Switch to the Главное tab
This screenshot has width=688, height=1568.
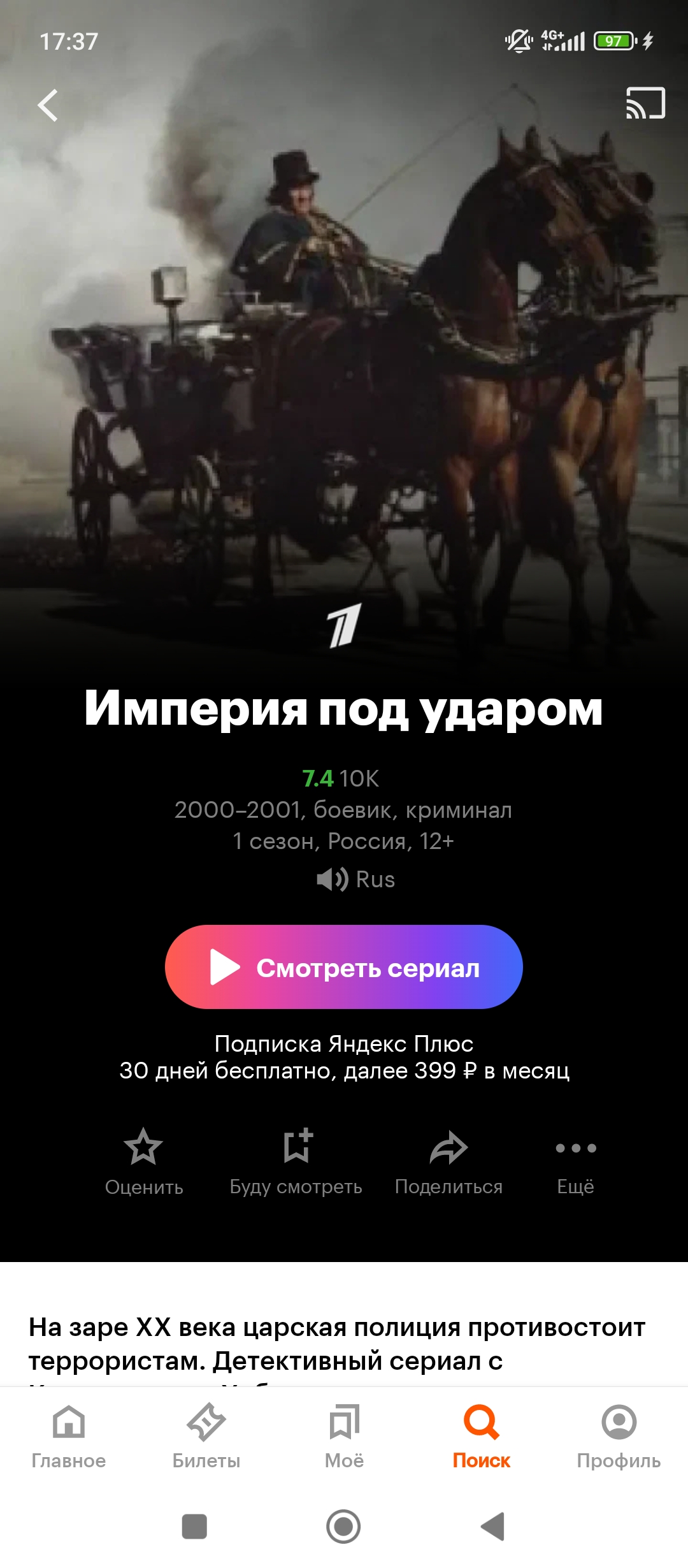tap(69, 1433)
